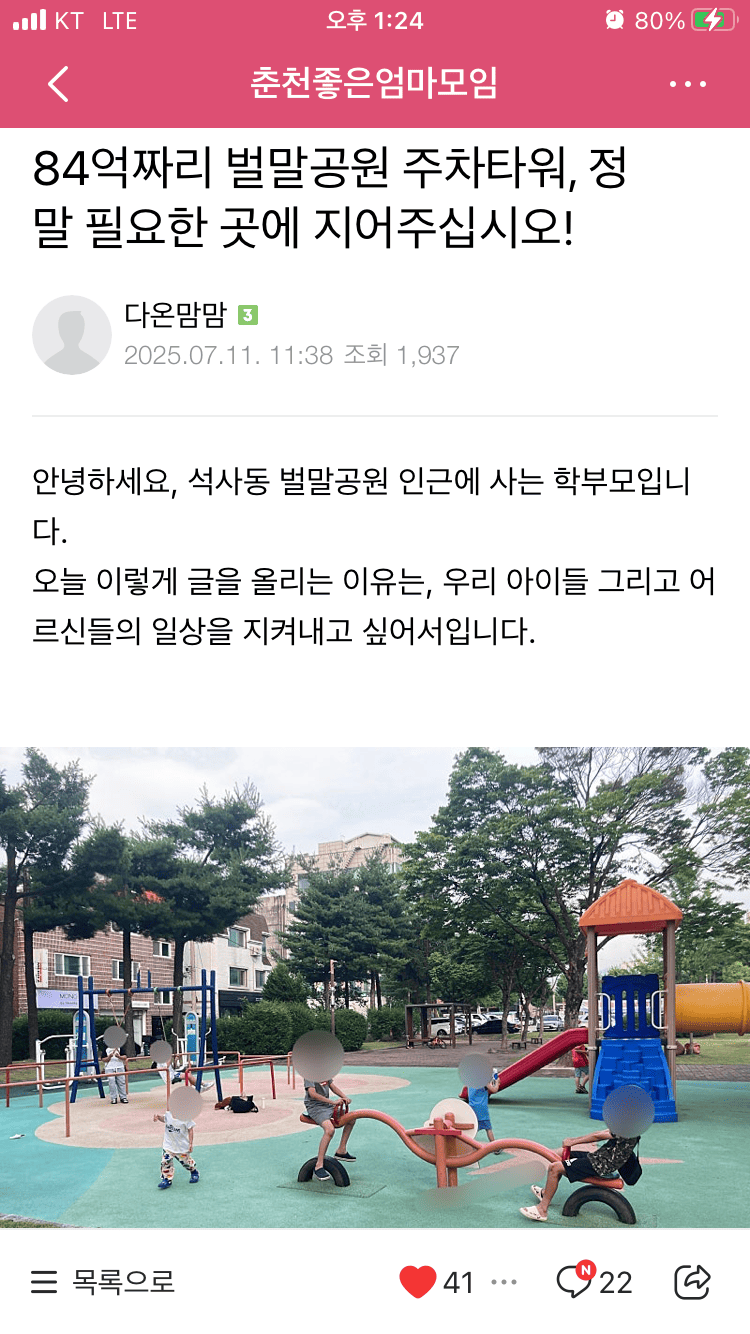
Task: Open the likes detail dots beside 41
Action: 504,1282
